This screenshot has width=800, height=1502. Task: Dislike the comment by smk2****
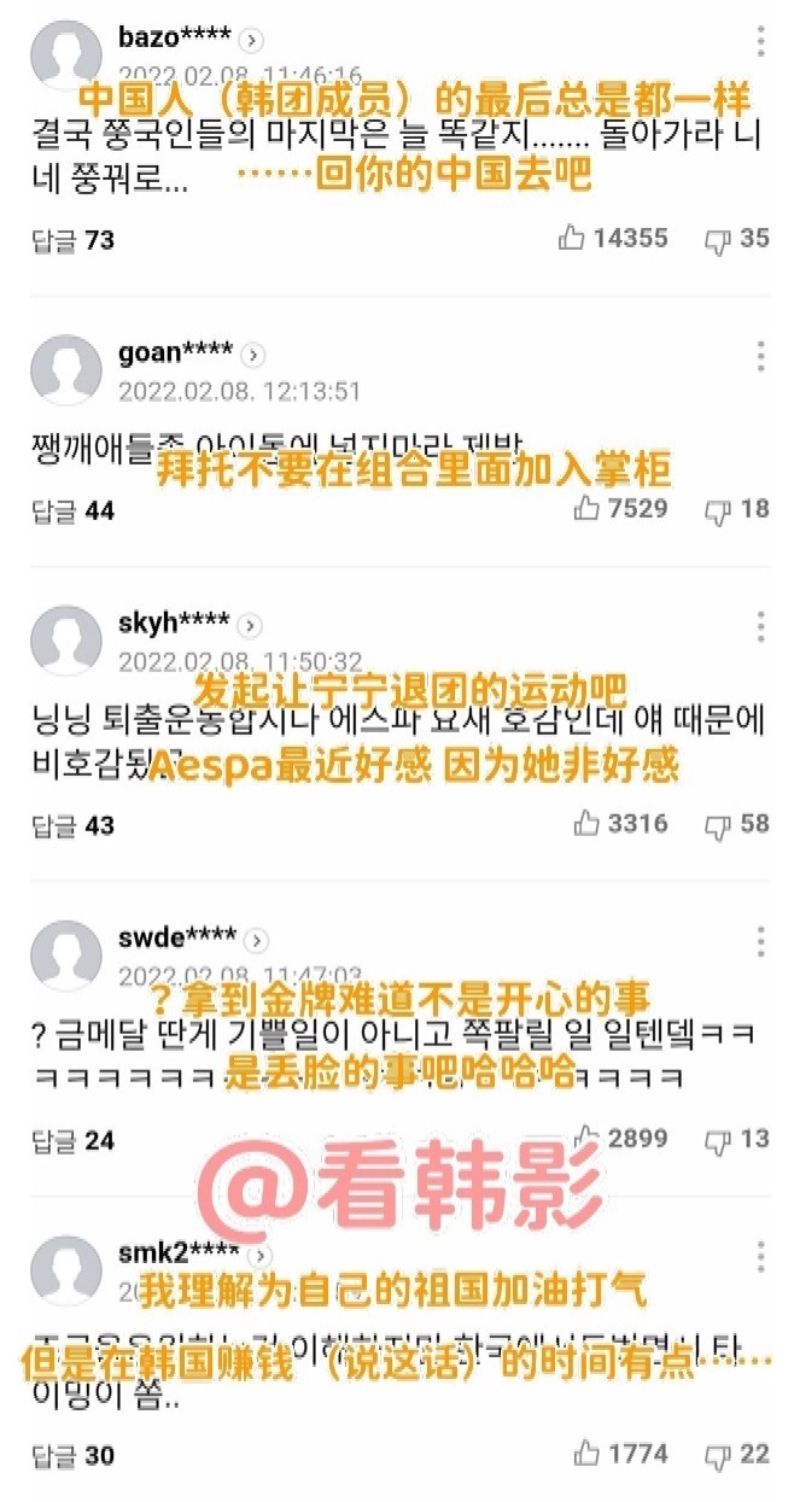pyautogui.click(x=737, y=1453)
